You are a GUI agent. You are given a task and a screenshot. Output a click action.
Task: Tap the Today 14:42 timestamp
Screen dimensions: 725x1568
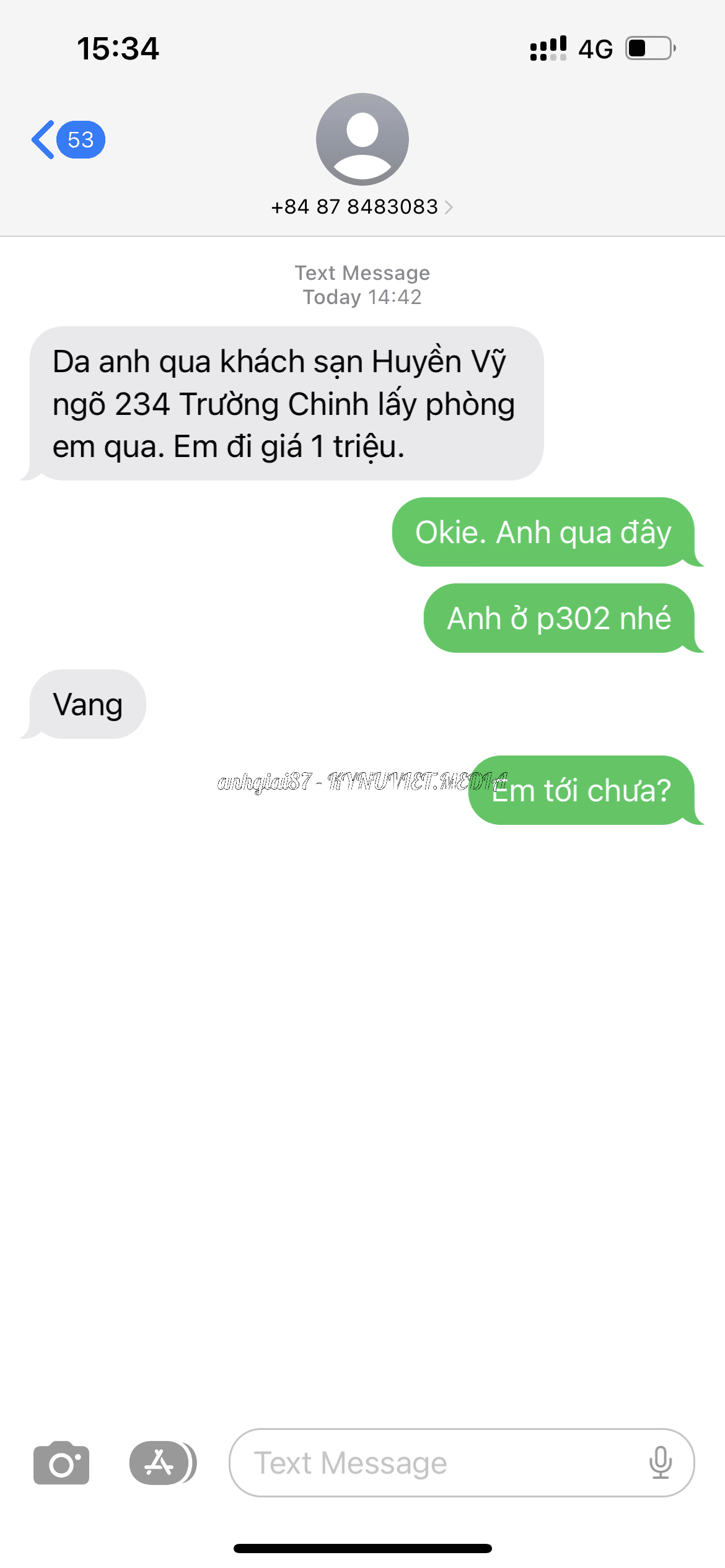pos(362,297)
